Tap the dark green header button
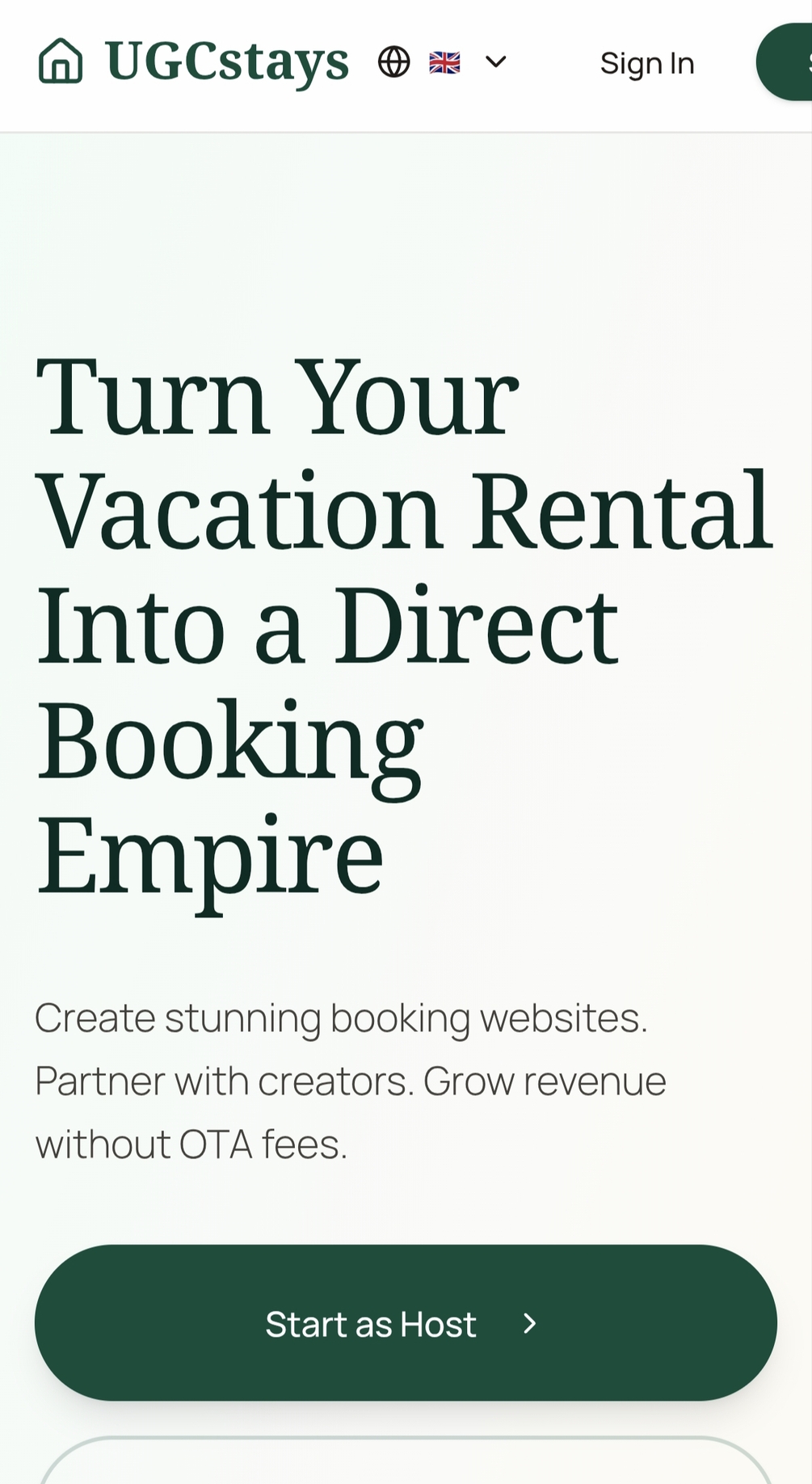This screenshot has height=1484, width=812. click(x=785, y=62)
